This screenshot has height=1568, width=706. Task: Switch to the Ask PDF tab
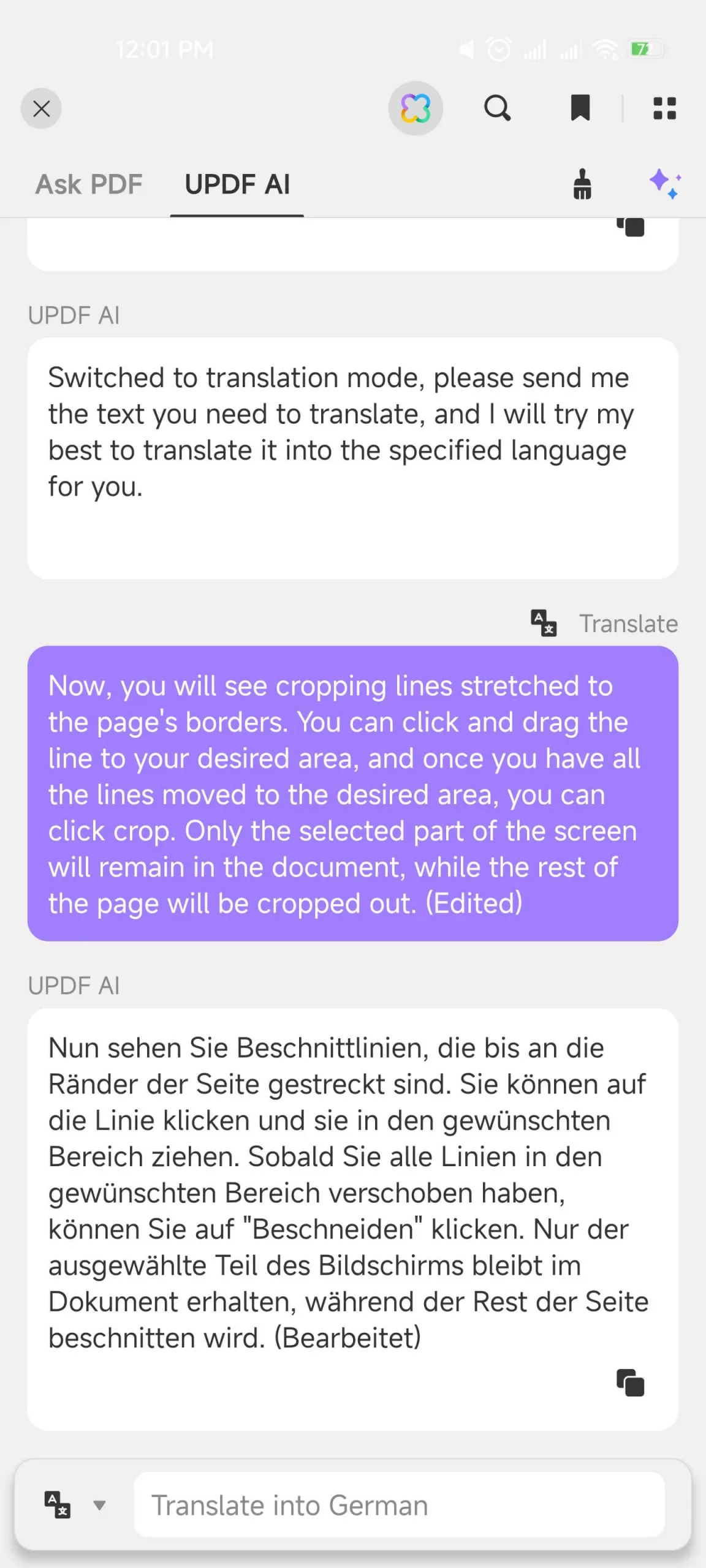89,184
